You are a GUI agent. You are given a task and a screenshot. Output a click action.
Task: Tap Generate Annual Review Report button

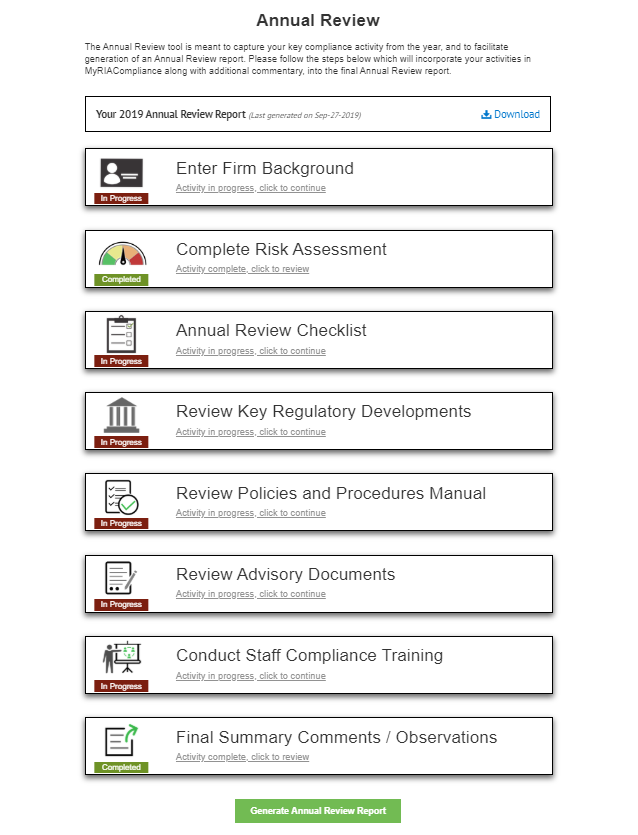[x=318, y=811]
